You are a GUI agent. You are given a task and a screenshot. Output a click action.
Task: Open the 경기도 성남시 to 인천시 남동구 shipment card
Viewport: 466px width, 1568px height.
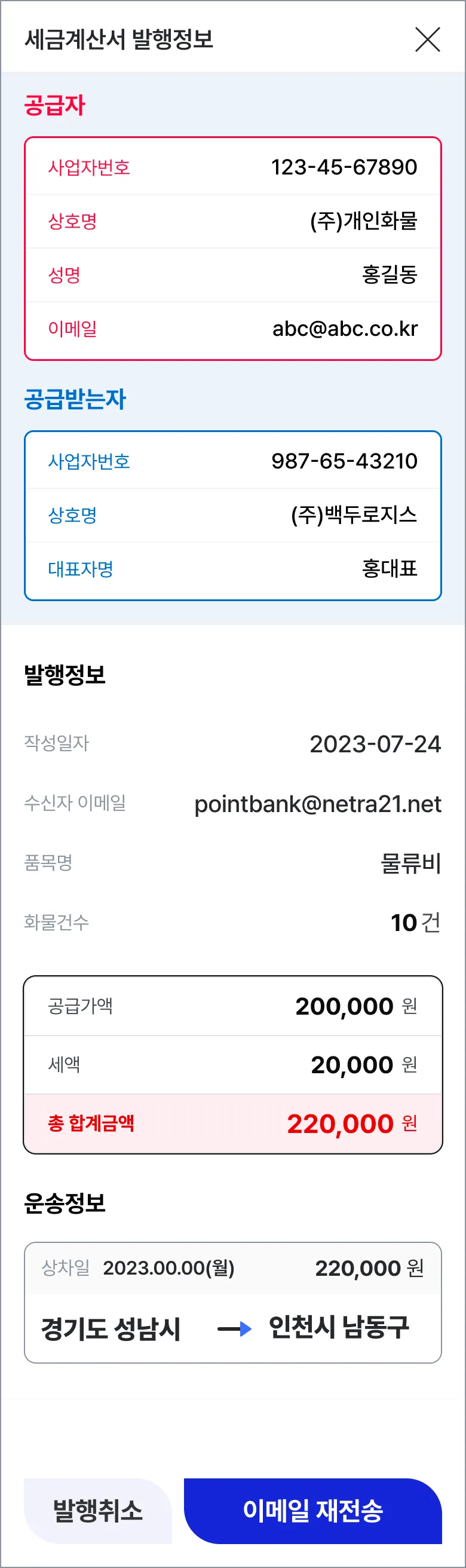232,1302
